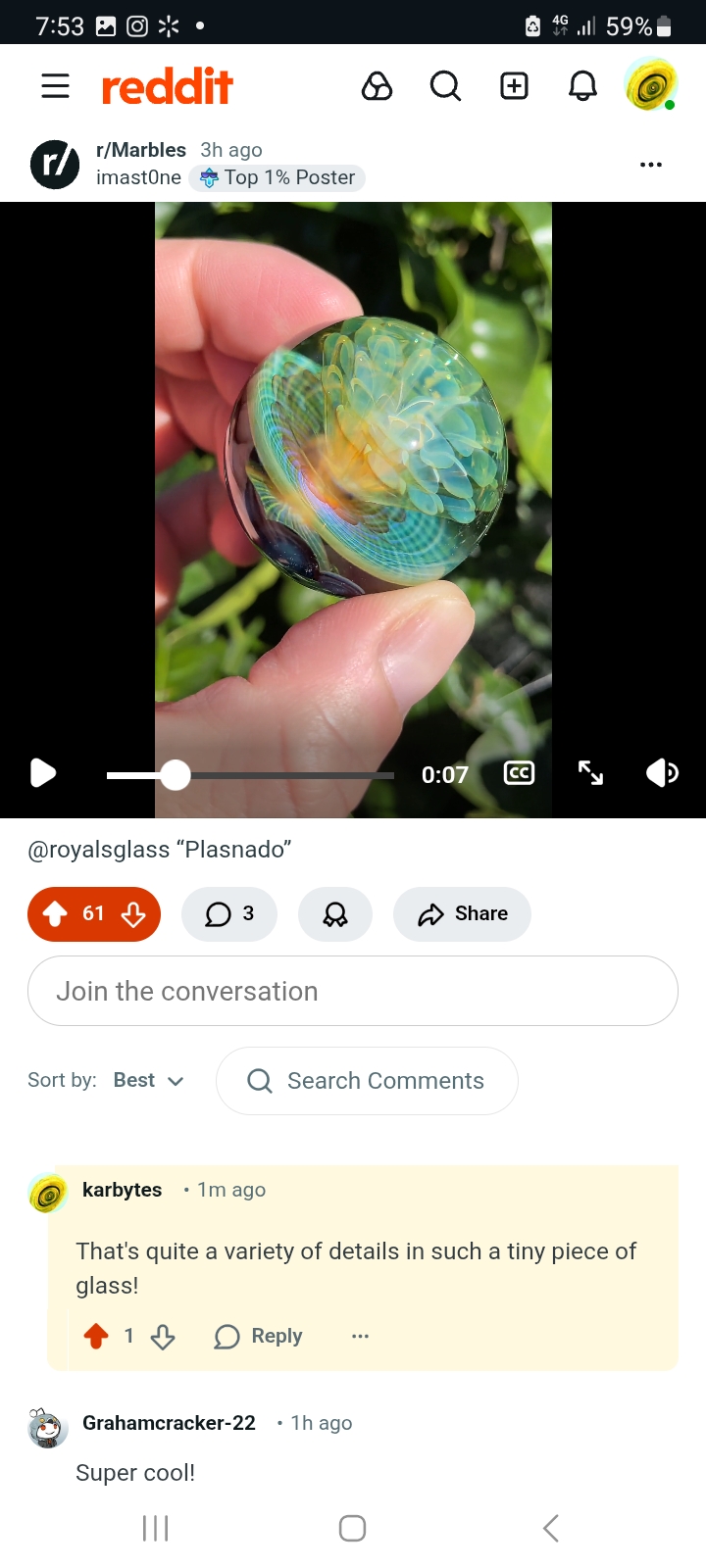Open Search Comments box
Image resolution: width=706 pixels, height=1568 pixels.
point(367,1081)
